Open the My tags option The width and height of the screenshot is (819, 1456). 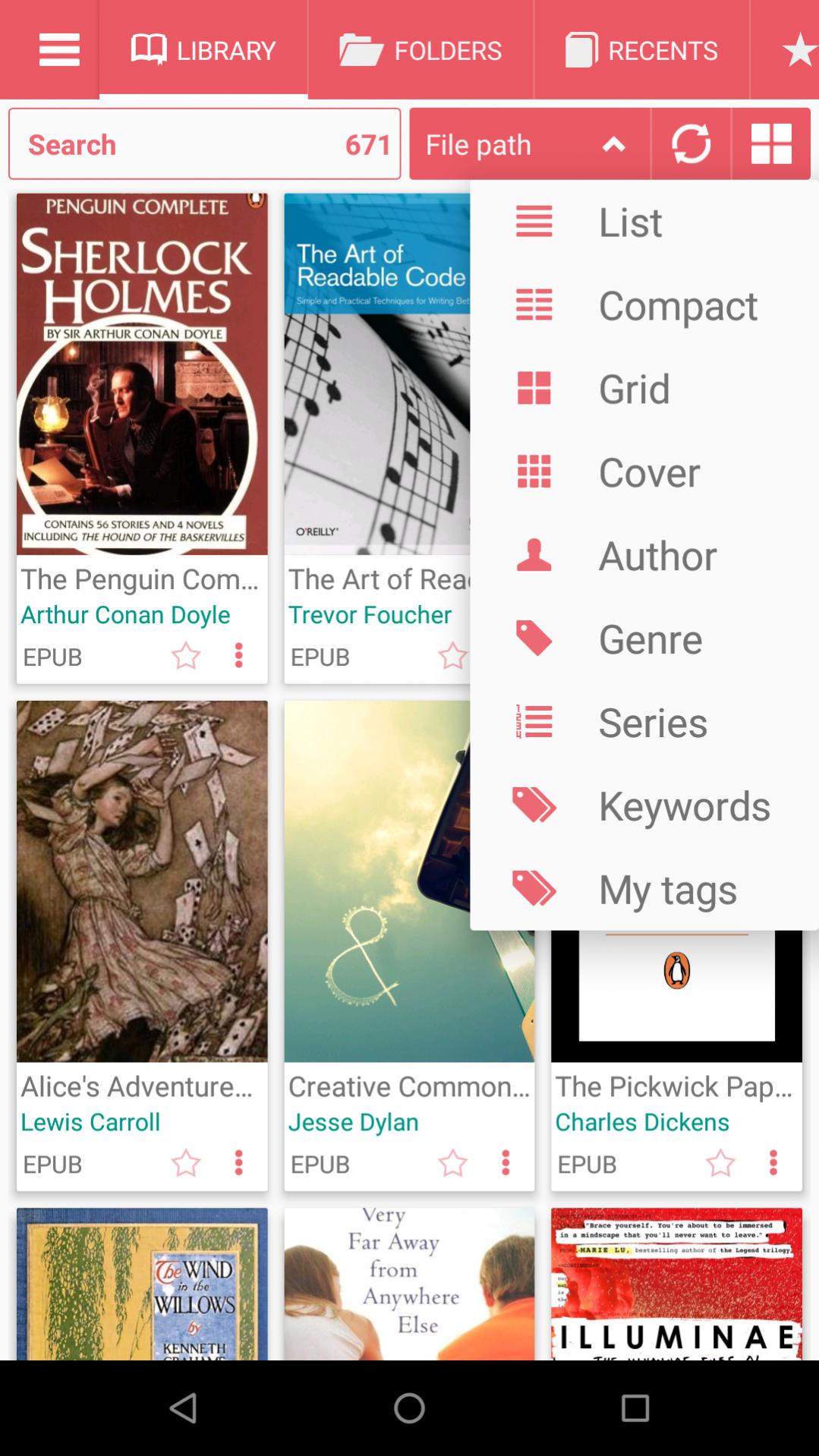pyautogui.click(x=667, y=890)
